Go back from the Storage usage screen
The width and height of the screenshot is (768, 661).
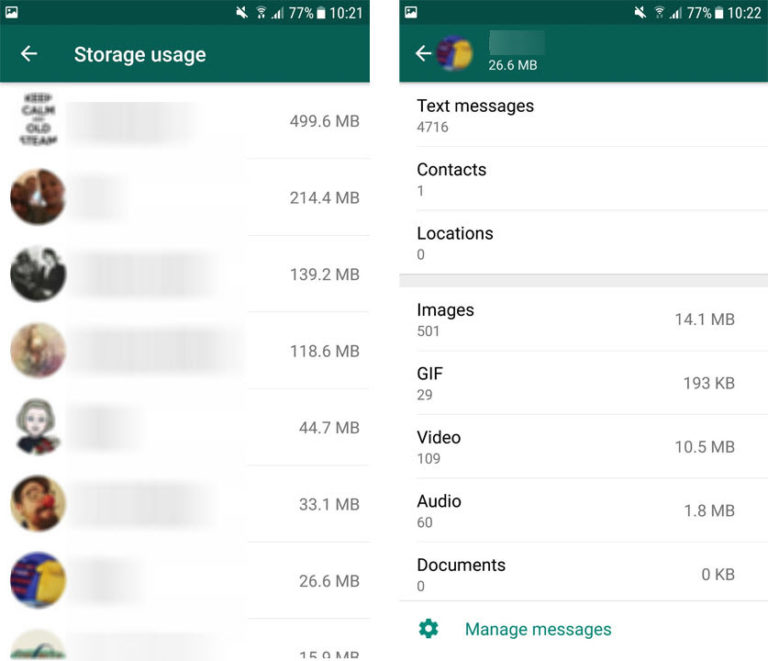pyautogui.click(x=29, y=54)
